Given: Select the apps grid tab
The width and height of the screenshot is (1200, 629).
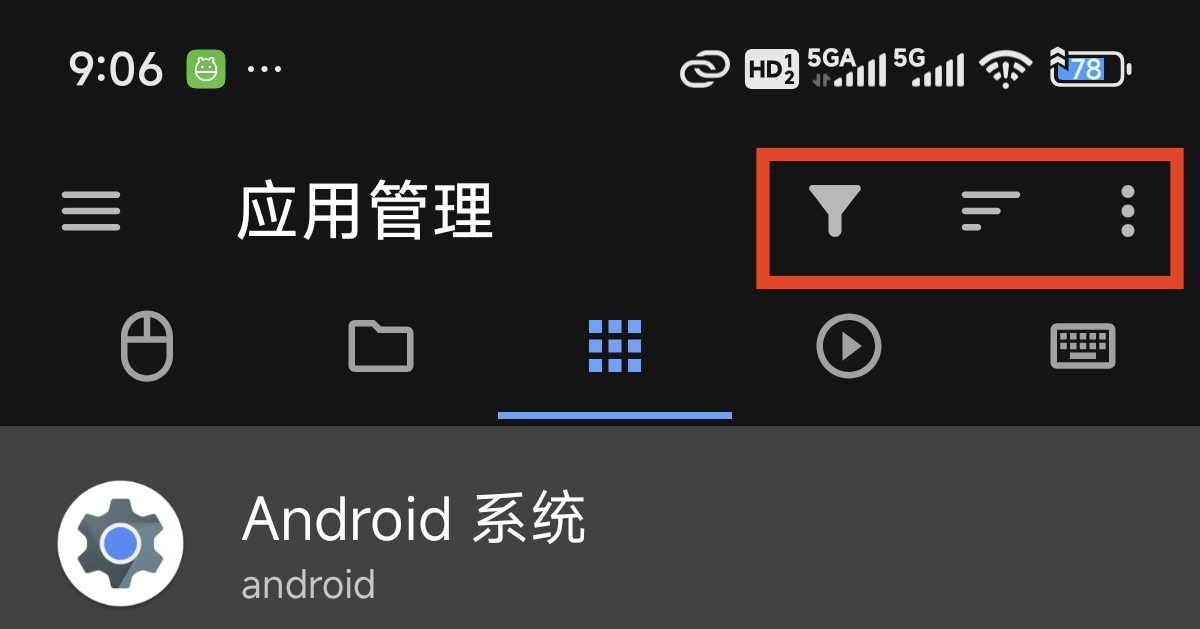Looking at the screenshot, I should 615,347.
